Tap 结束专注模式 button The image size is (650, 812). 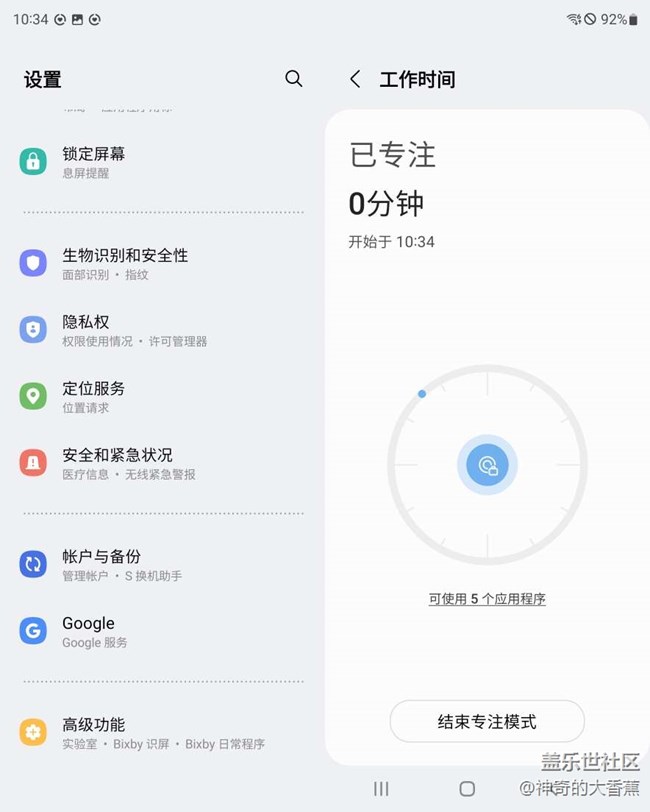487,721
